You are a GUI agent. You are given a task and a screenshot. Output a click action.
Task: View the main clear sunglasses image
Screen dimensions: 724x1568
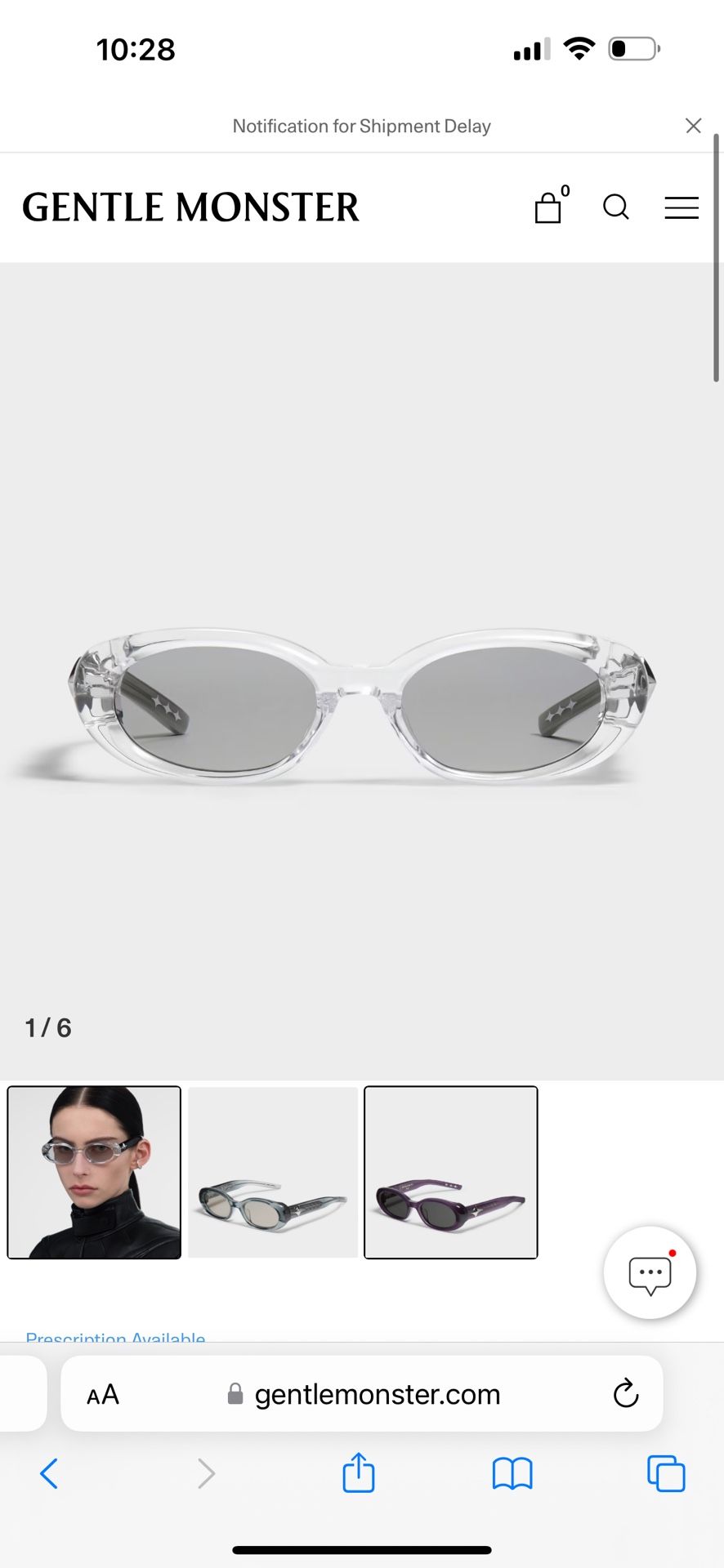(x=361, y=706)
